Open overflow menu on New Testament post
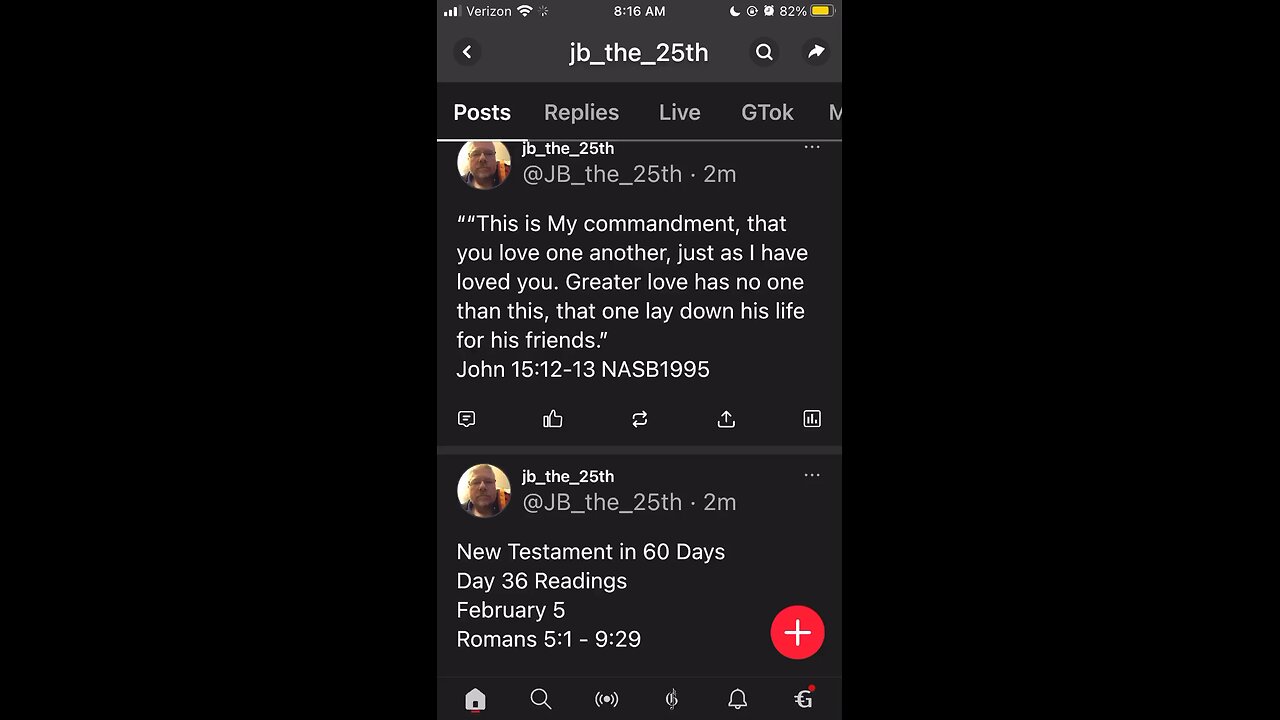1280x720 pixels. coord(812,475)
